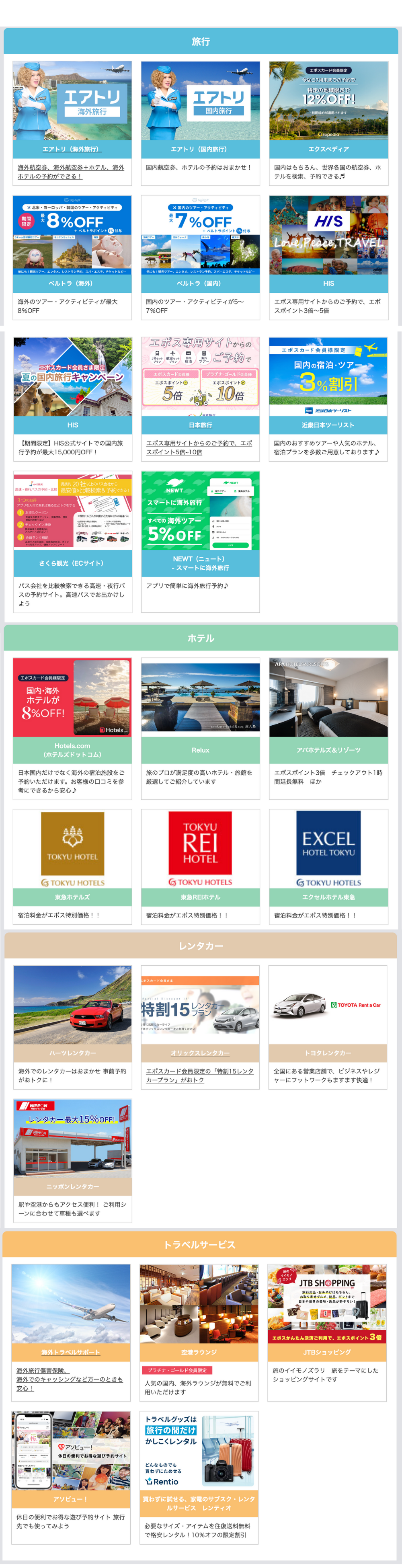The height and width of the screenshot is (1568, 402).
Task: Open the オリックスレンタカー card
Action: tap(200, 1026)
